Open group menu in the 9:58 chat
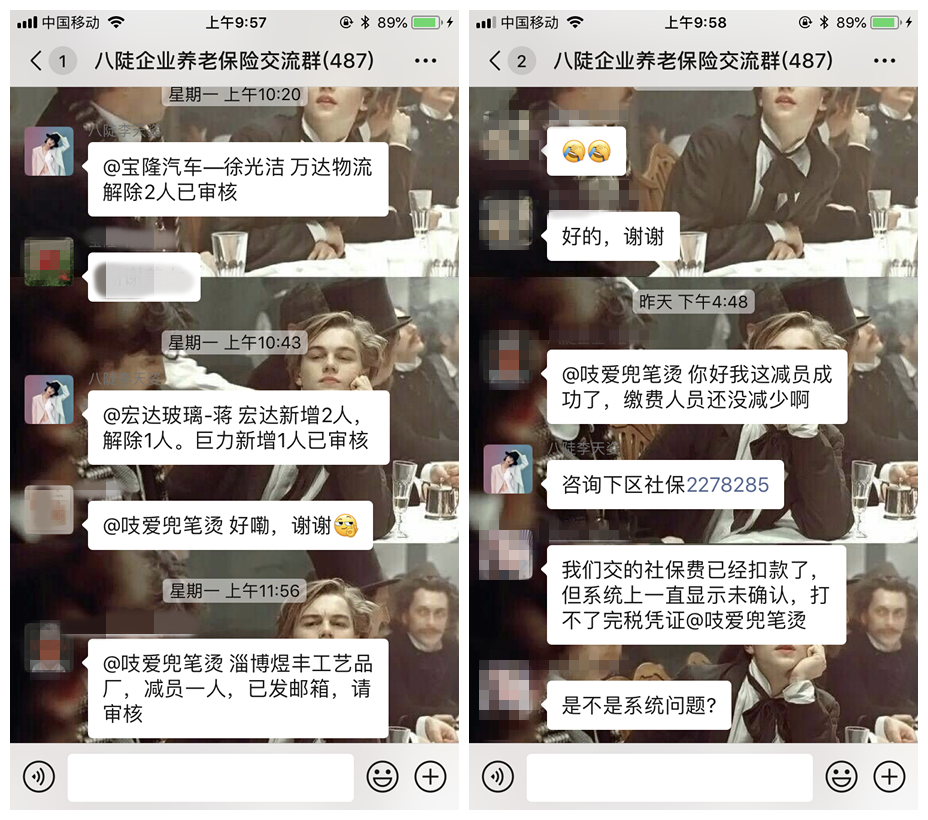 point(884,61)
